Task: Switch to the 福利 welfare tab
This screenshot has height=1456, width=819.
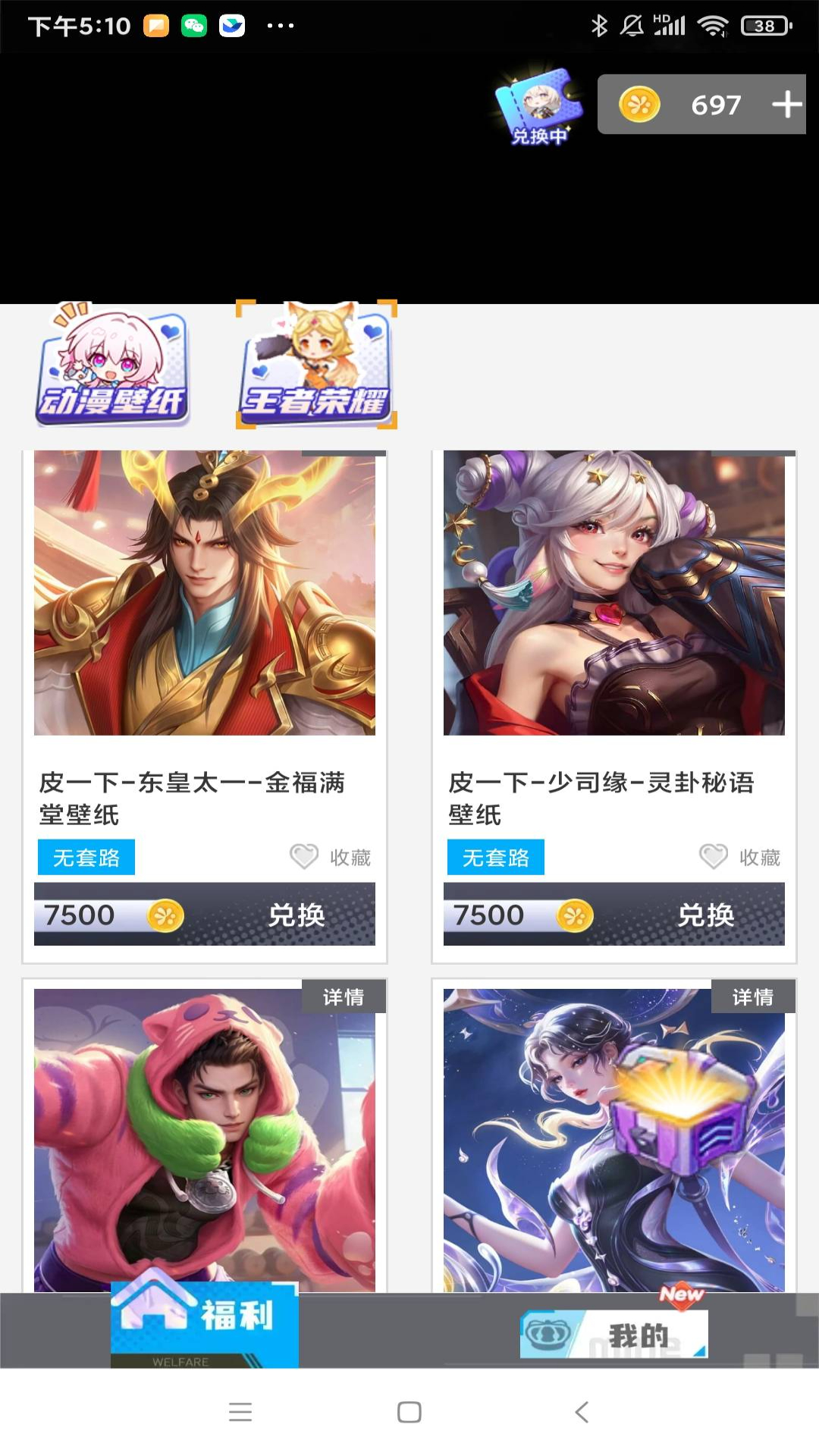Action: pos(205,1325)
